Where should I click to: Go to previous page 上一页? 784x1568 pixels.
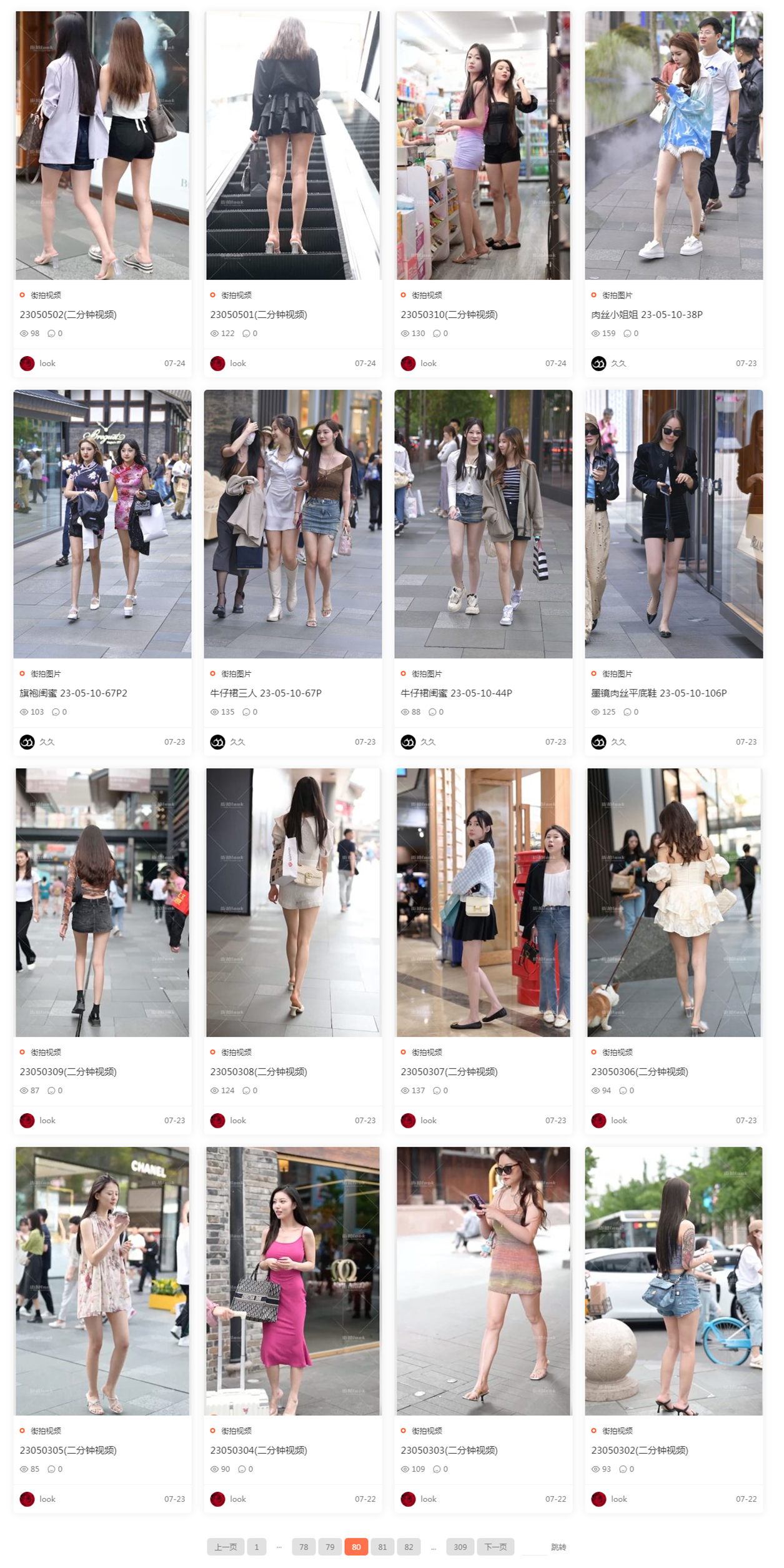click(226, 1547)
